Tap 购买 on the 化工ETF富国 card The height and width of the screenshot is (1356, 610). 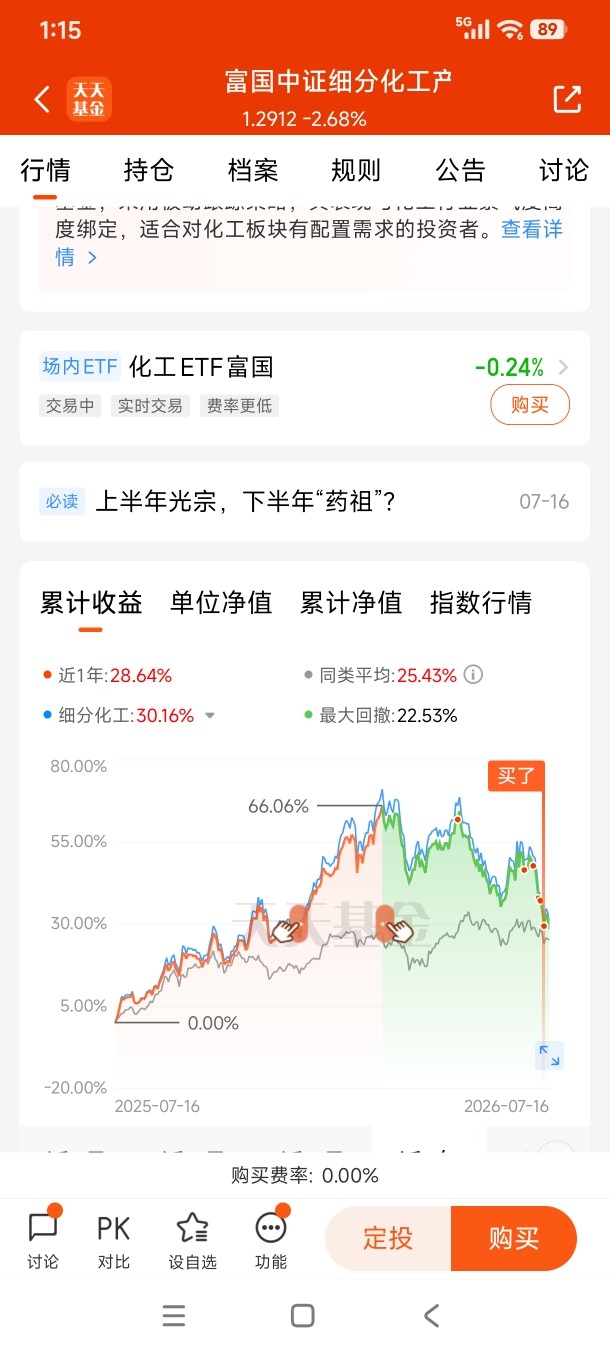(530, 405)
